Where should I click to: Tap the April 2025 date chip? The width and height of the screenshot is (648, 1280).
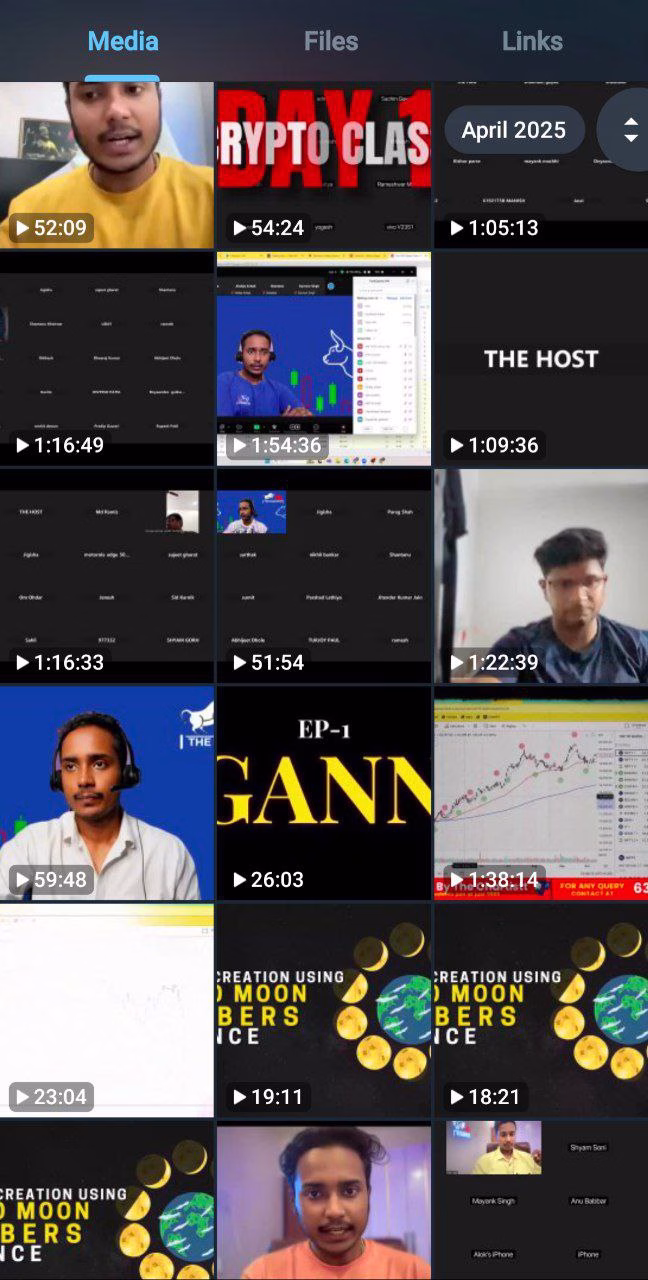tap(513, 130)
